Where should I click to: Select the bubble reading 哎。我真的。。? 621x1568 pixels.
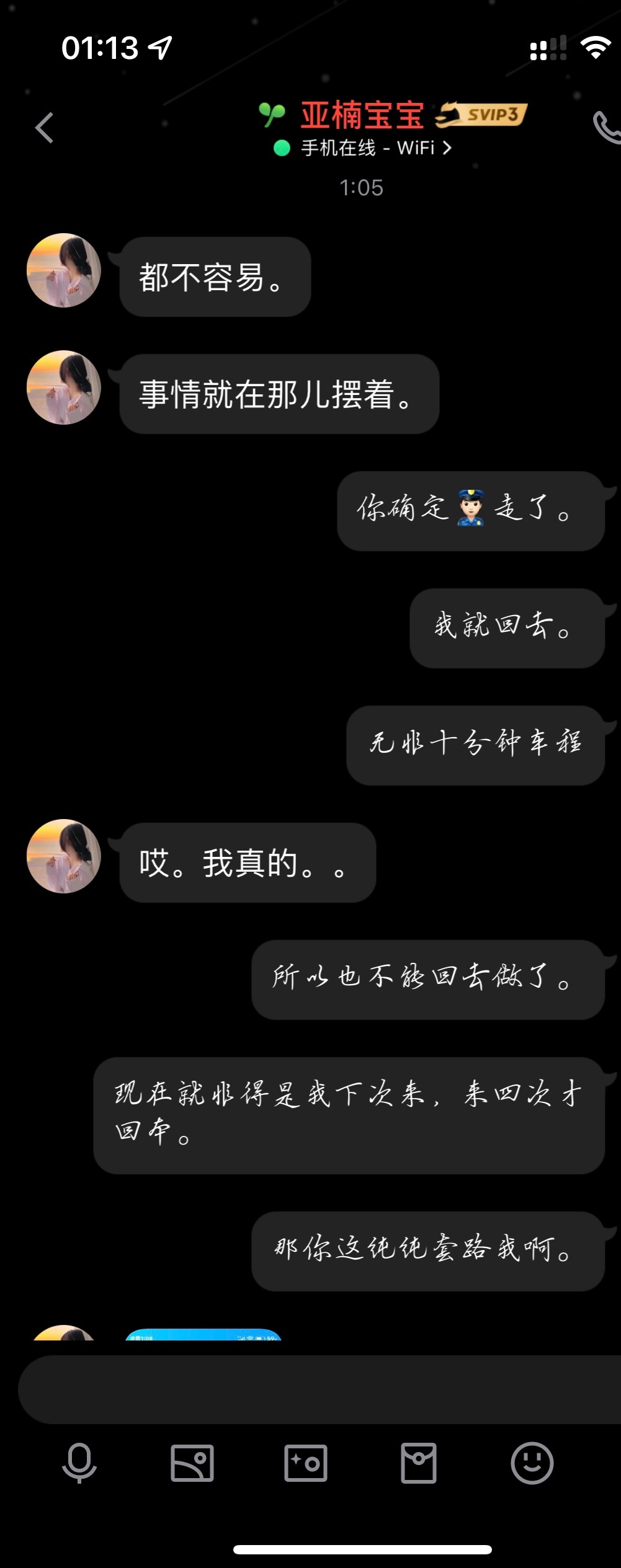245,862
